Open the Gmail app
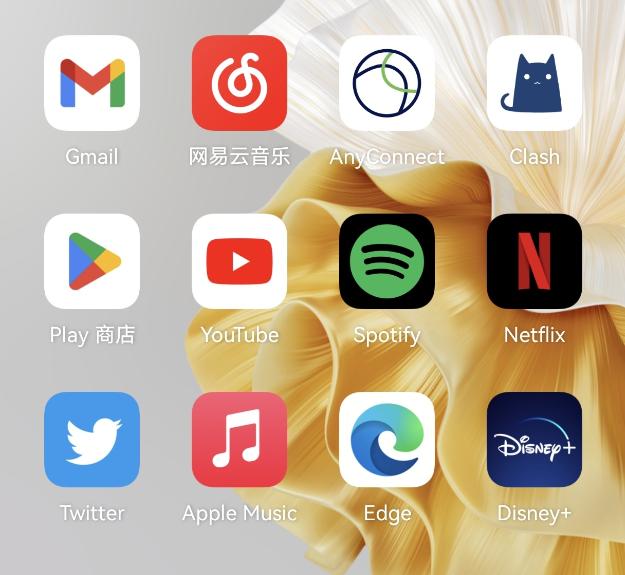This screenshot has height=575, width=625. click(92, 83)
